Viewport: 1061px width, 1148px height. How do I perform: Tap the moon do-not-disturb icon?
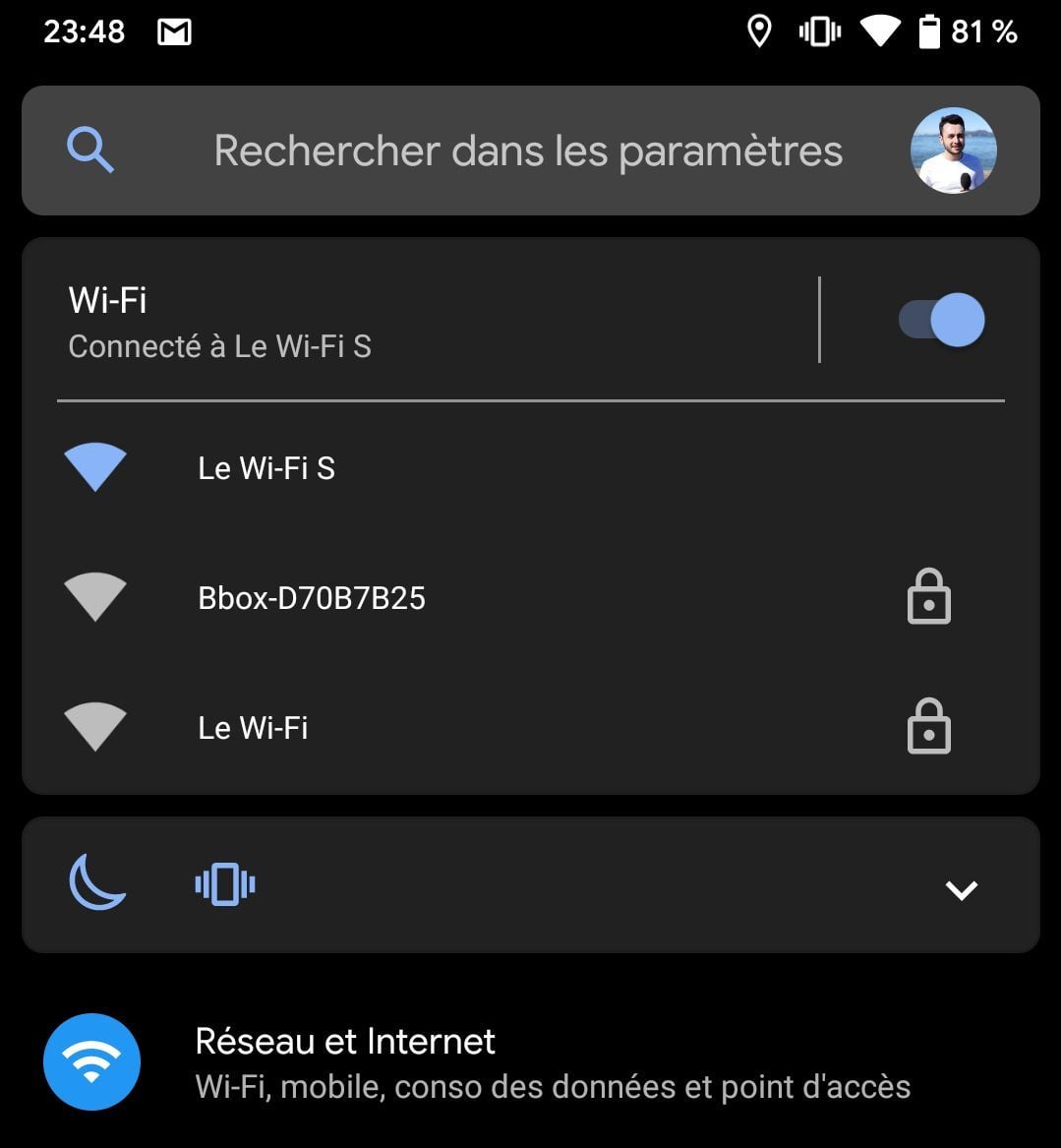[x=97, y=882]
